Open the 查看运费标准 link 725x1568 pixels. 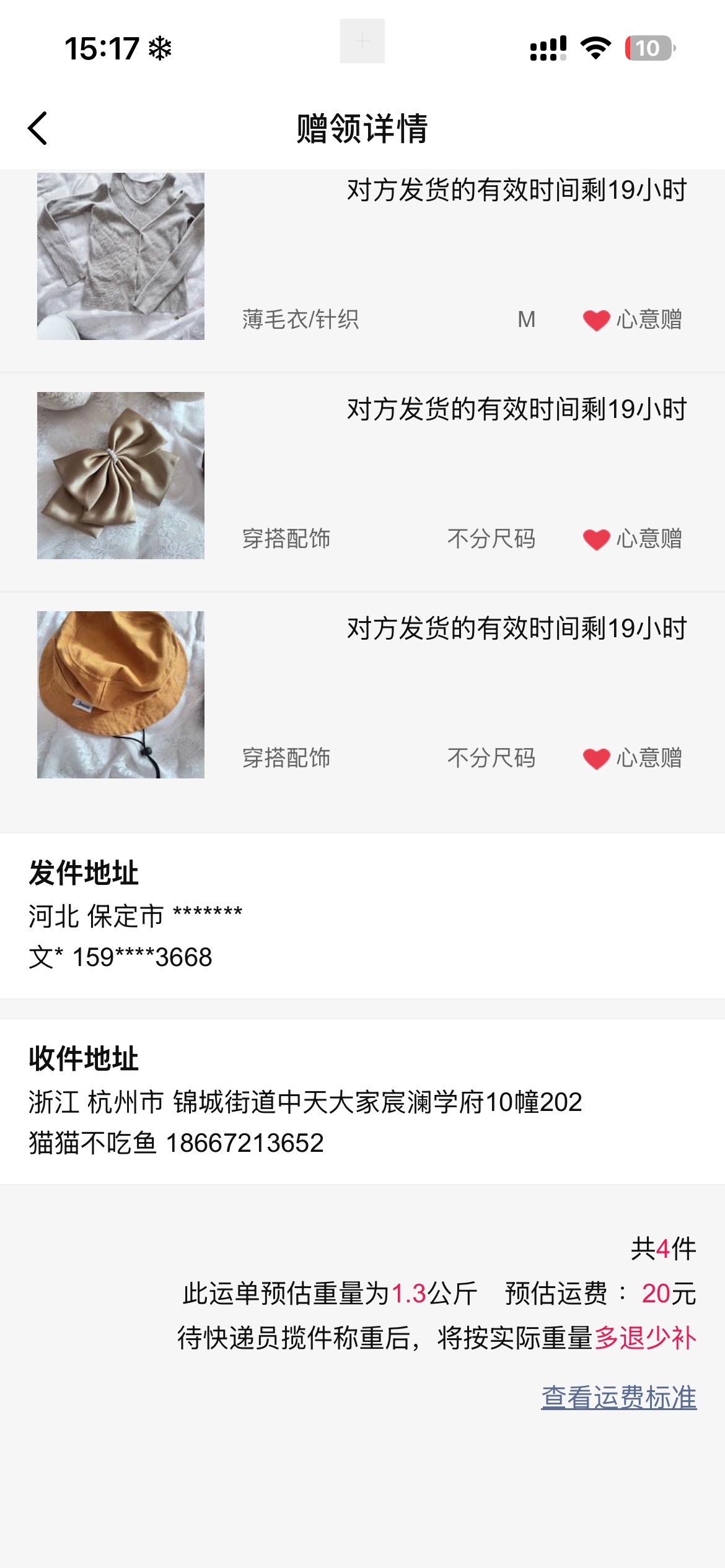coord(618,1398)
